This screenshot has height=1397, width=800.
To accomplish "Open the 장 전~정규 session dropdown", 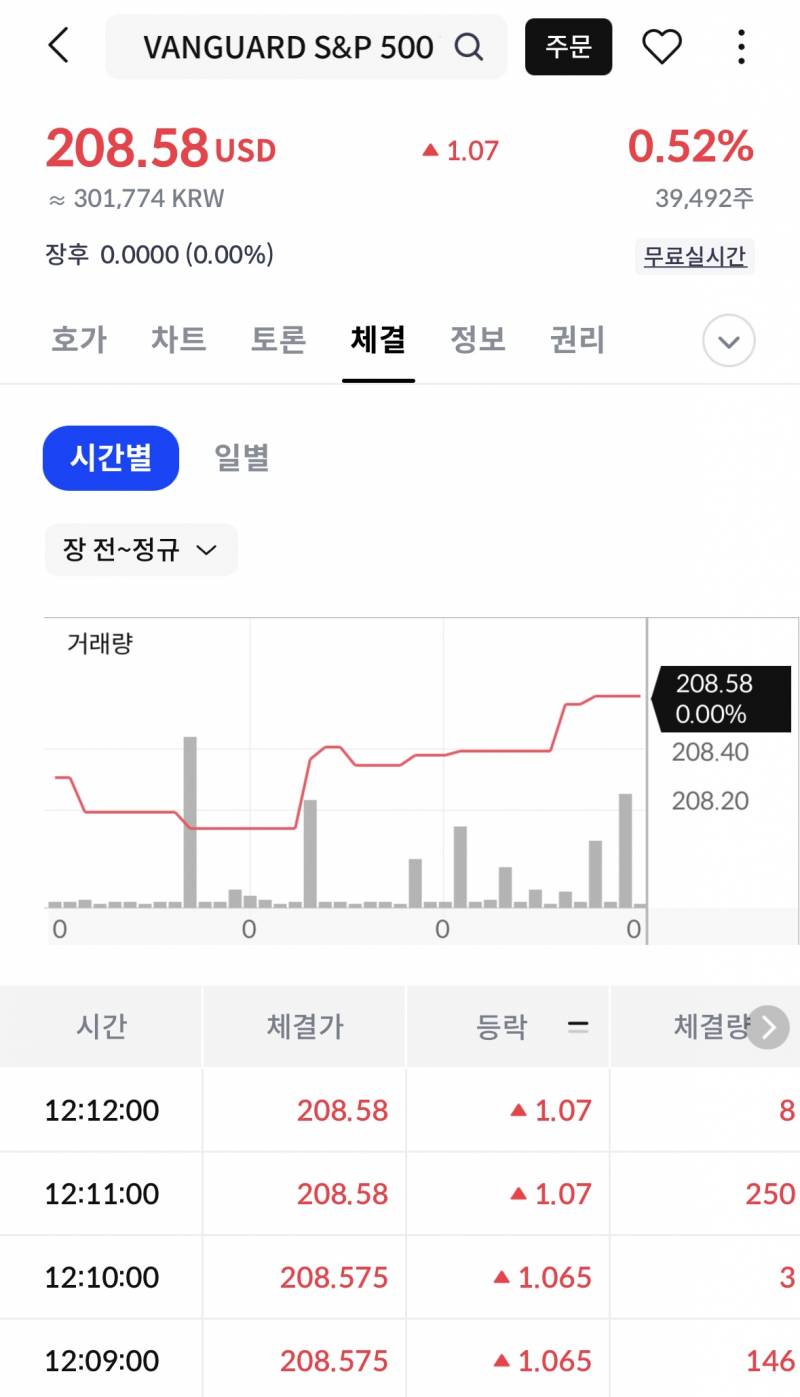I will (x=141, y=550).
